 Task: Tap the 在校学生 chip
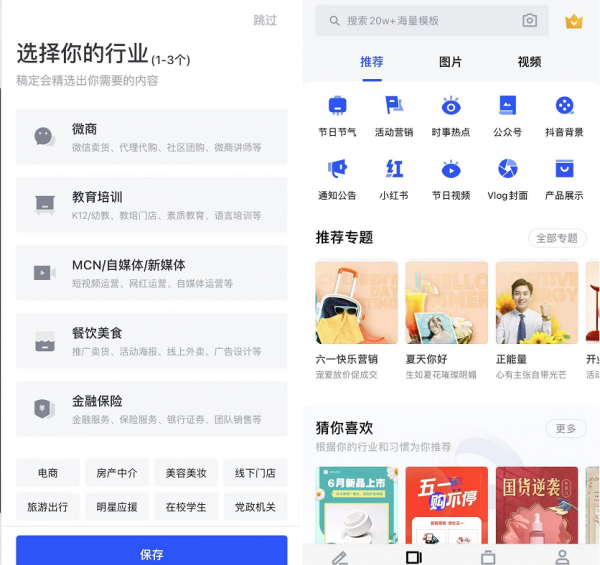coord(186,507)
